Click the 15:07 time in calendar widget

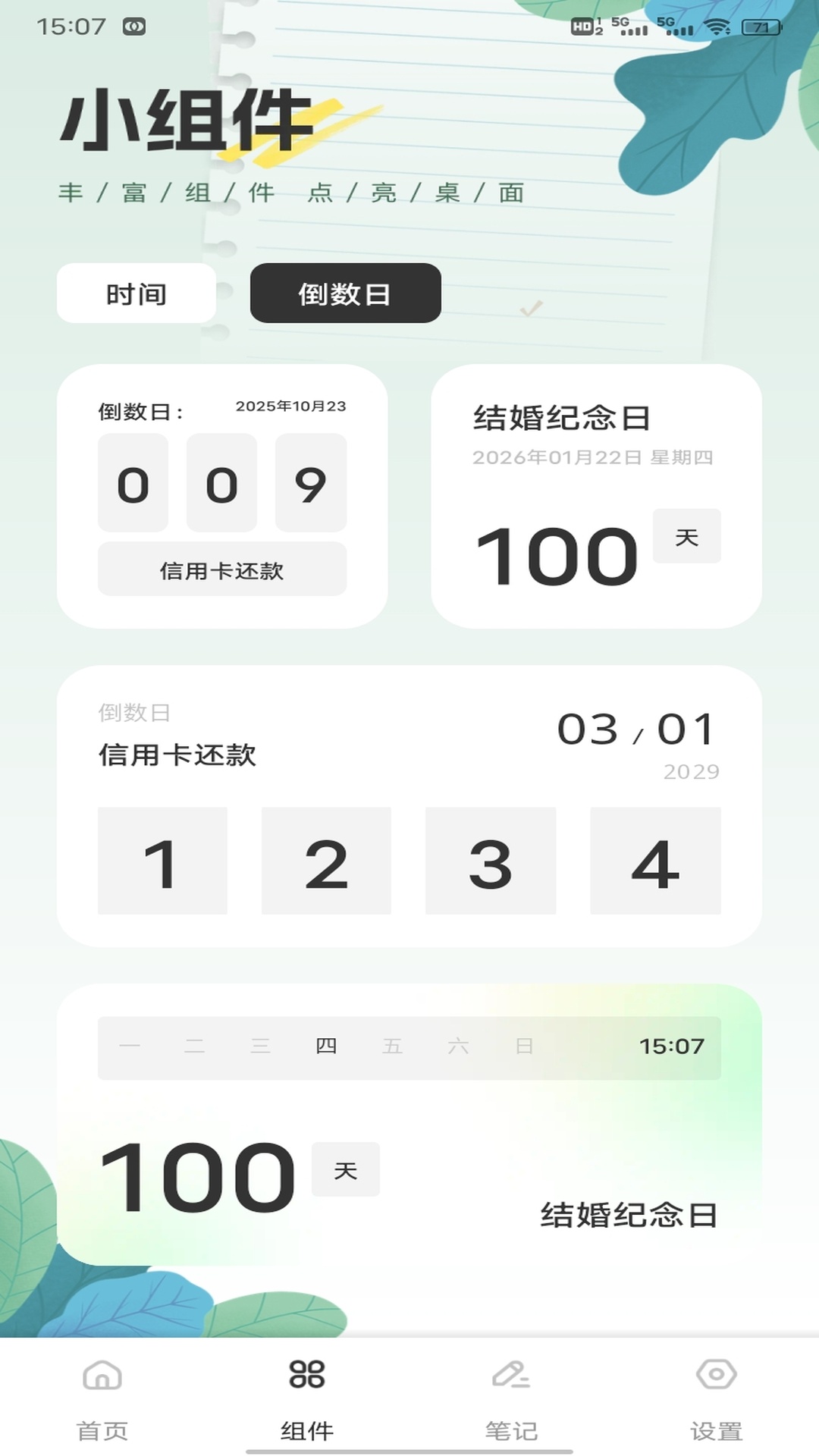[673, 1045]
